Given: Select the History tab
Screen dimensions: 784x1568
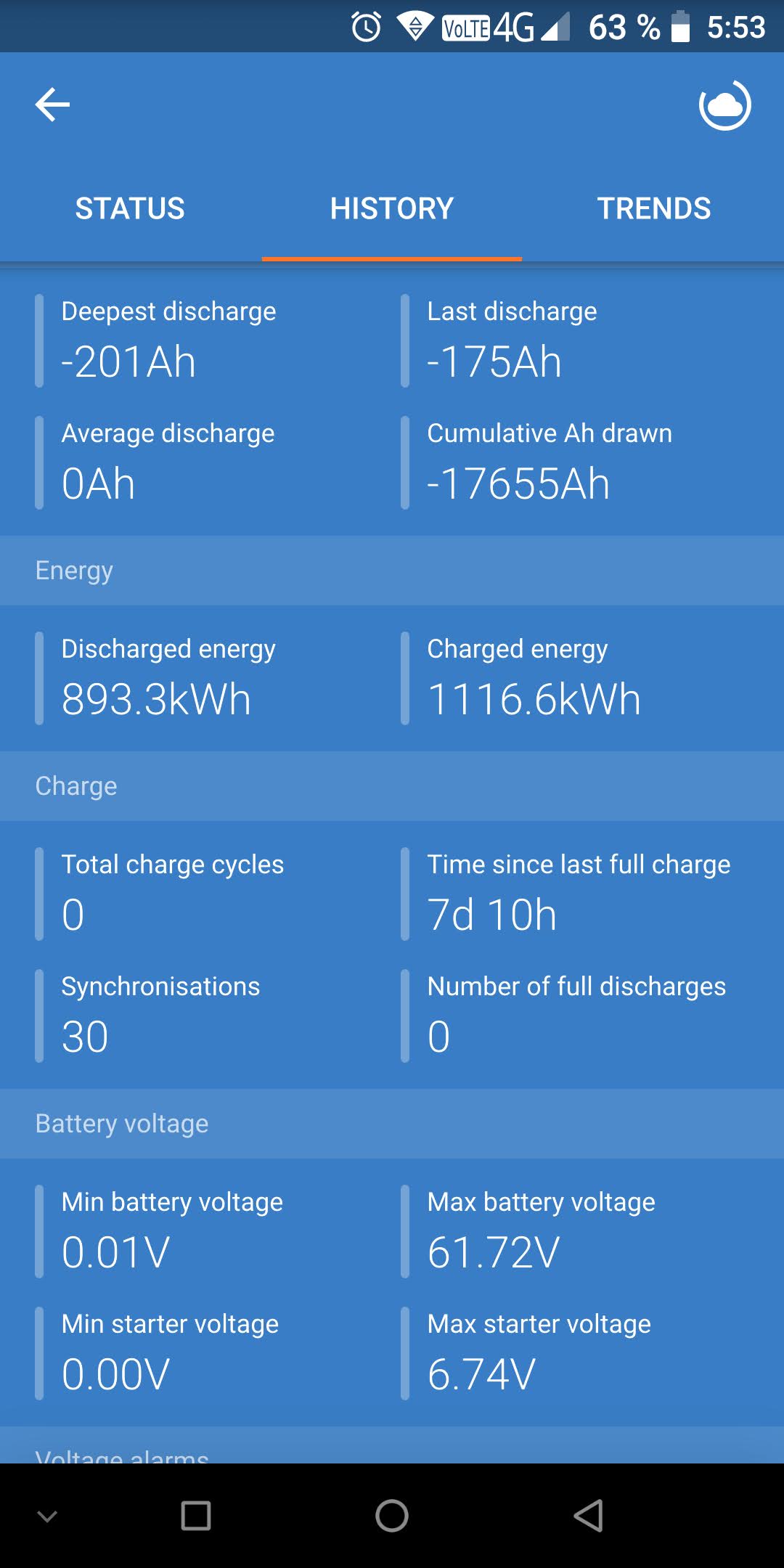Looking at the screenshot, I should [392, 209].
